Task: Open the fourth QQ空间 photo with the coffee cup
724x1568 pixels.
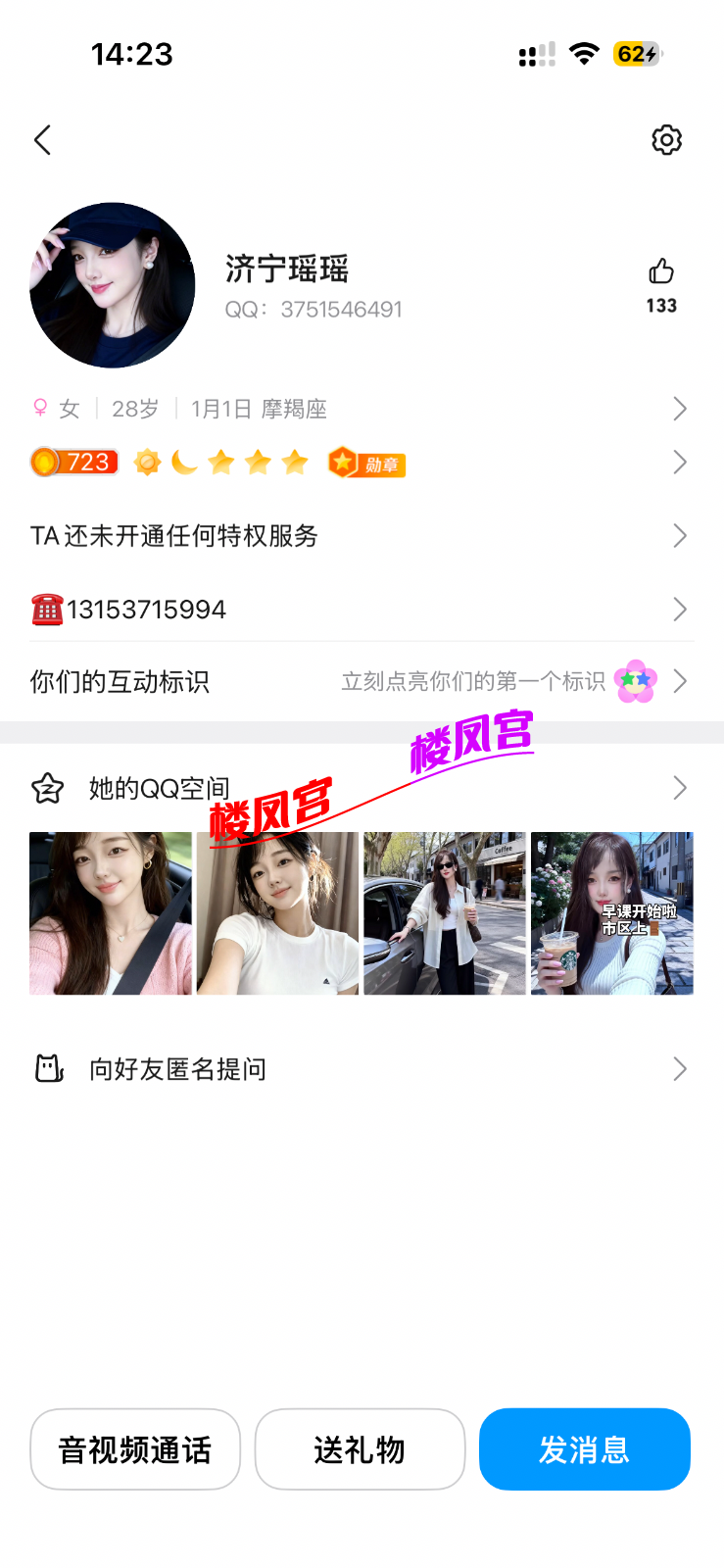Action: (x=612, y=913)
